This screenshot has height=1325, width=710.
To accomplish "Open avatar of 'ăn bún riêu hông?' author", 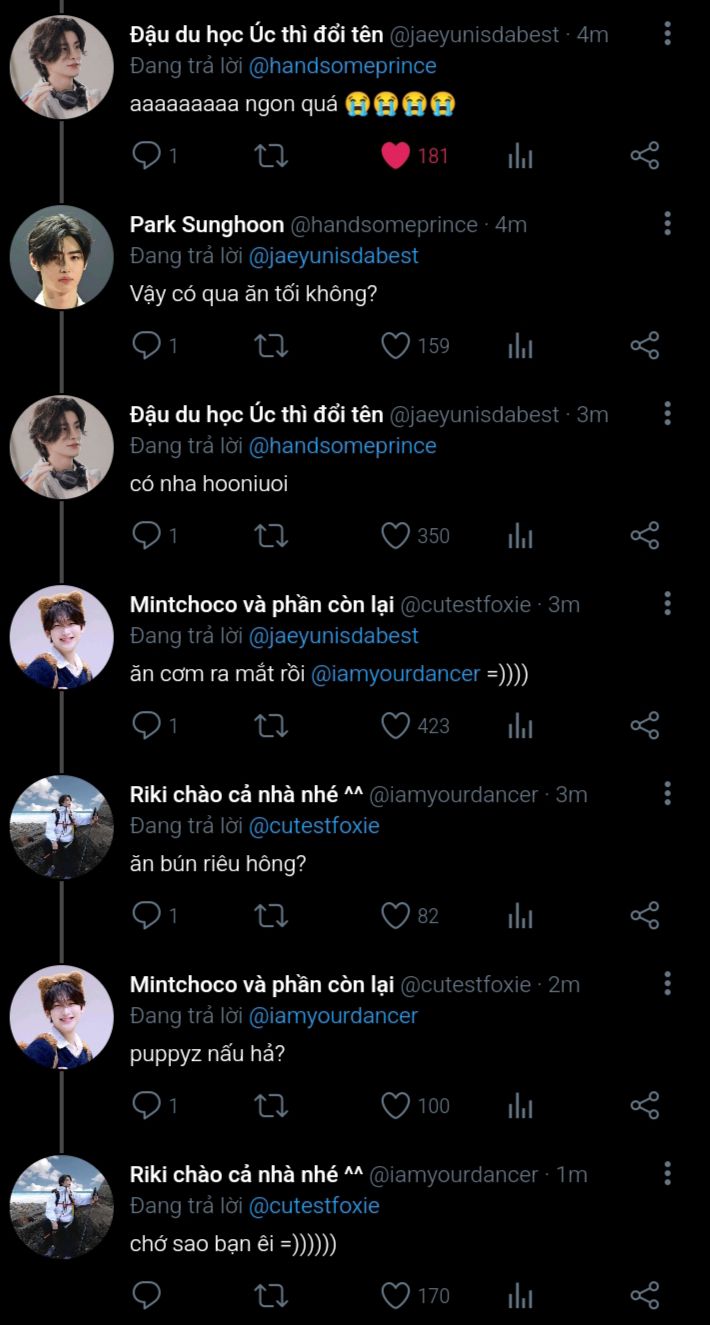I will point(61,827).
